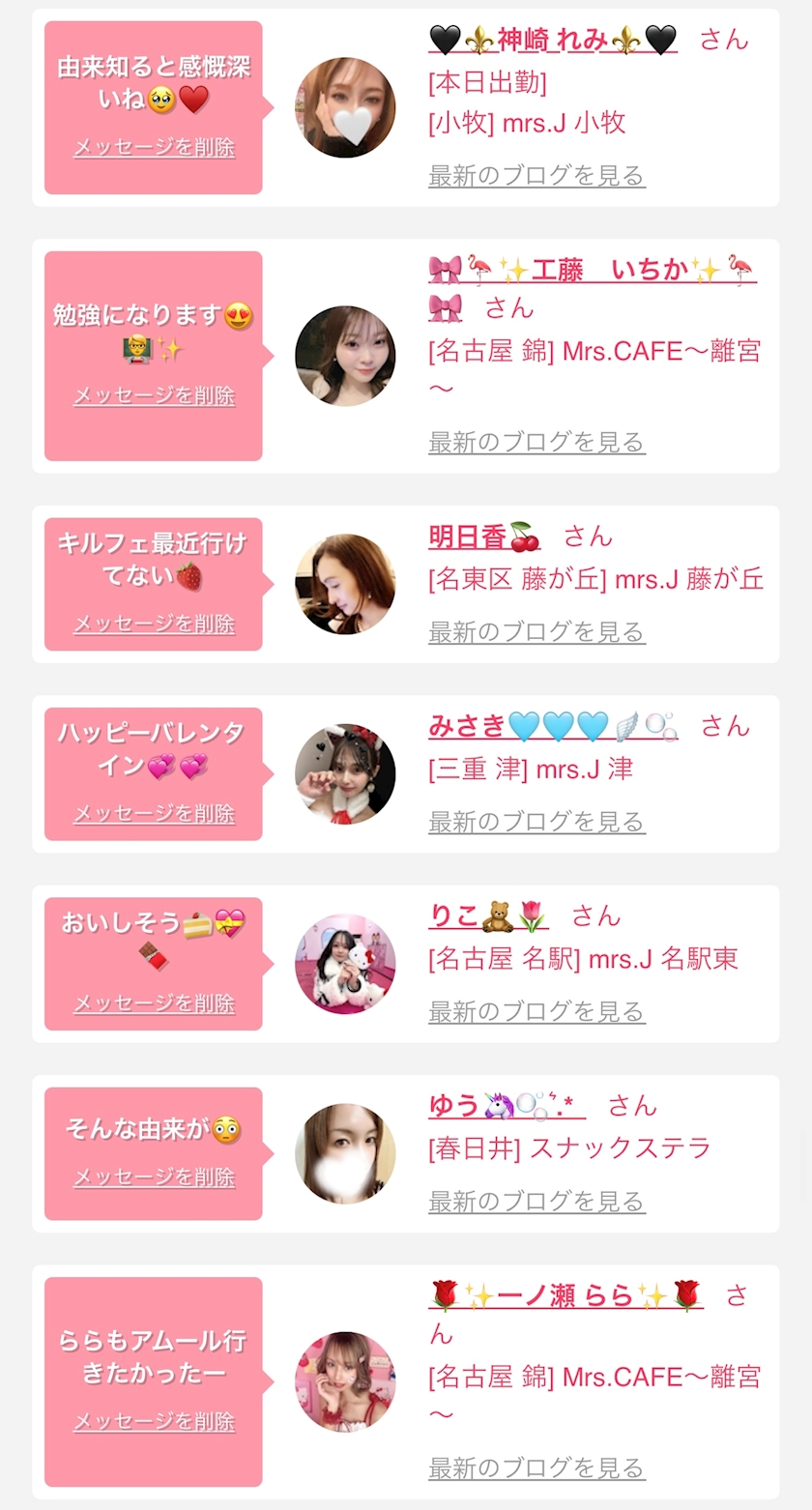The image size is (812, 1510).
Task: Delete the message おいしそう
Action: (x=154, y=1003)
